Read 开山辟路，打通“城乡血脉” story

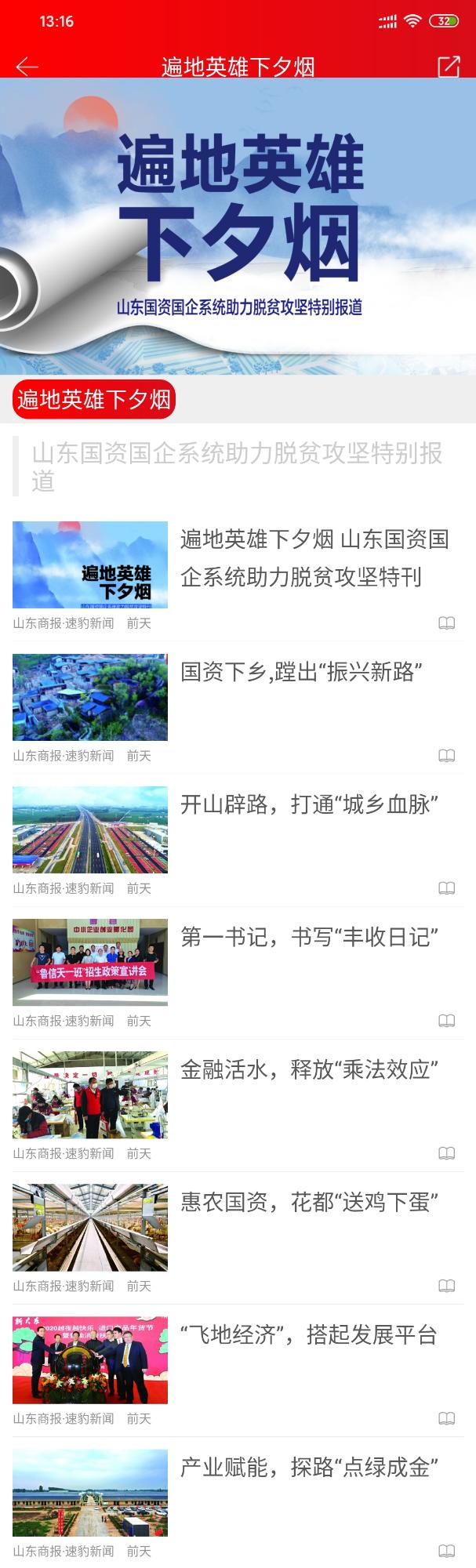tap(309, 804)
